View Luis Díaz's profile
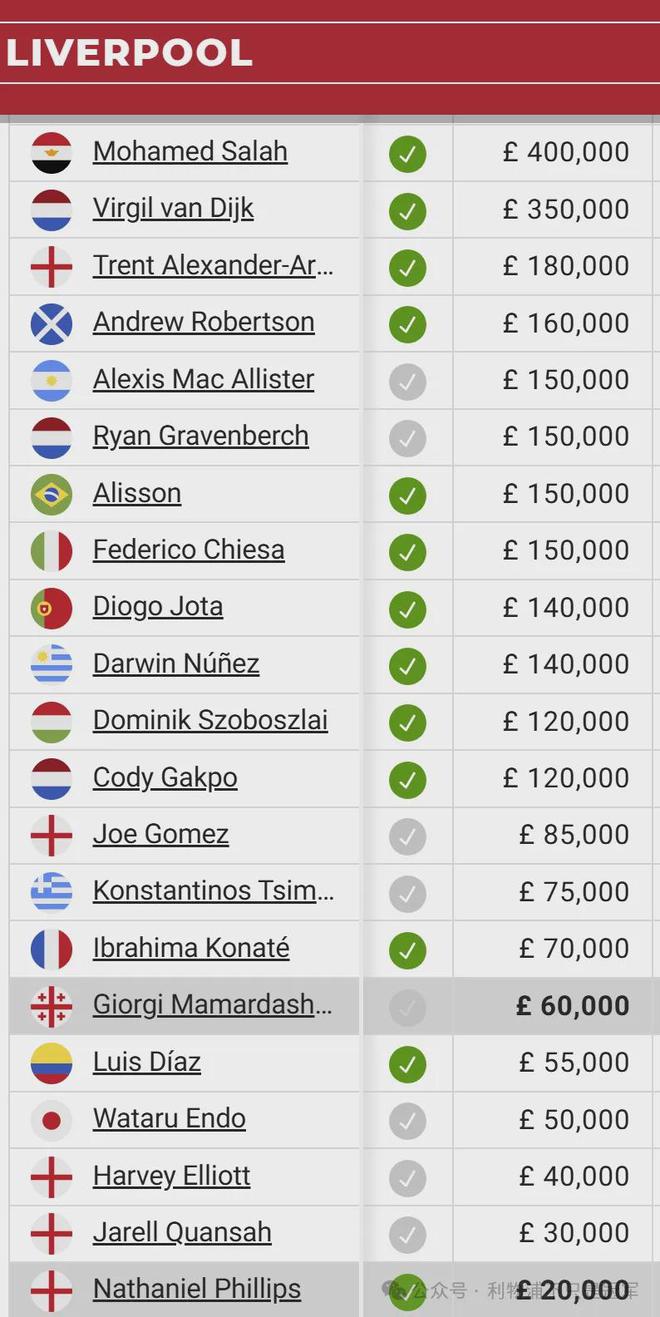 (147, 1063)
